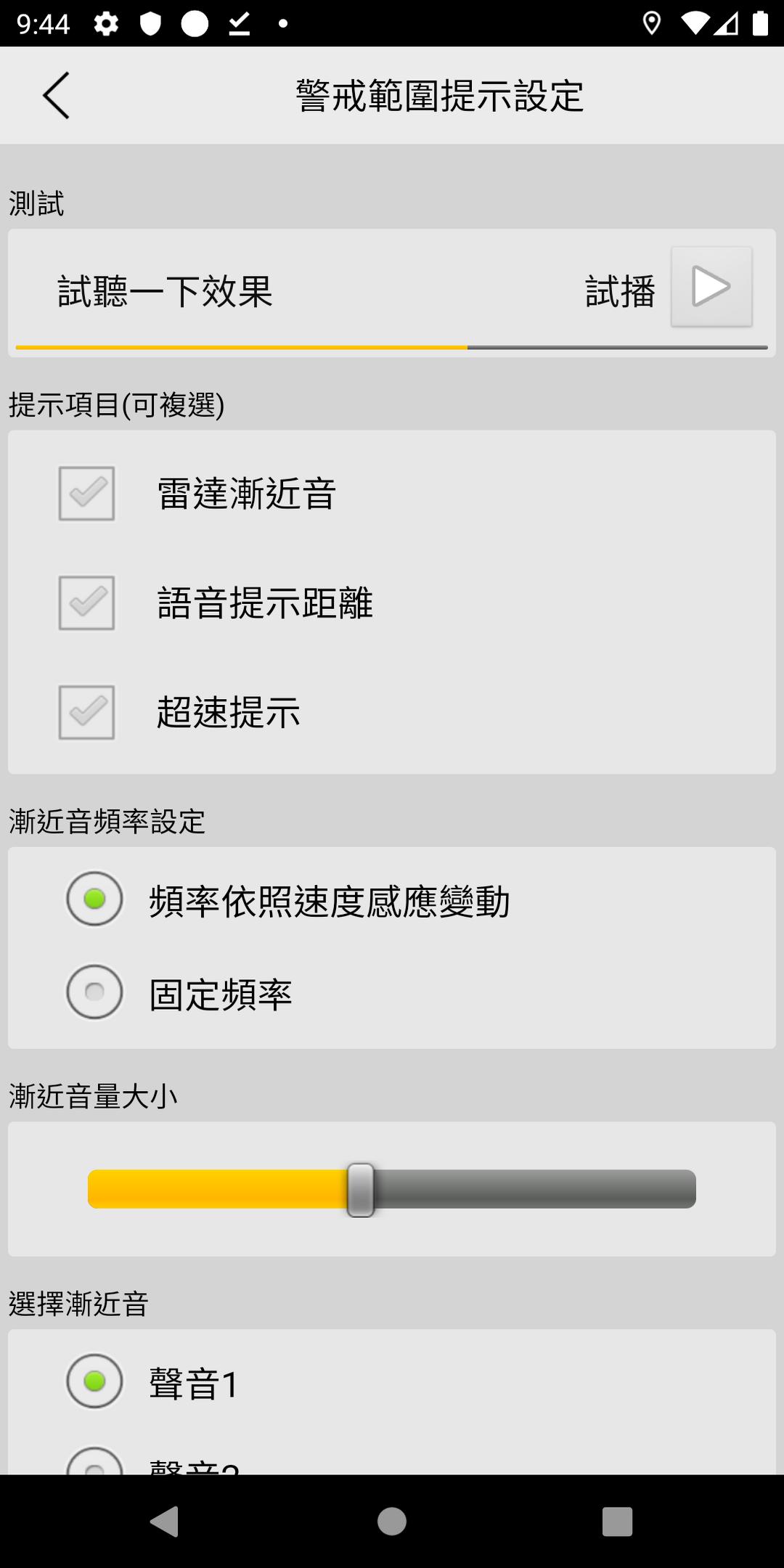
Task: Toggle the 語音提示距離 checkbox
Action: [x=86, y=603]
